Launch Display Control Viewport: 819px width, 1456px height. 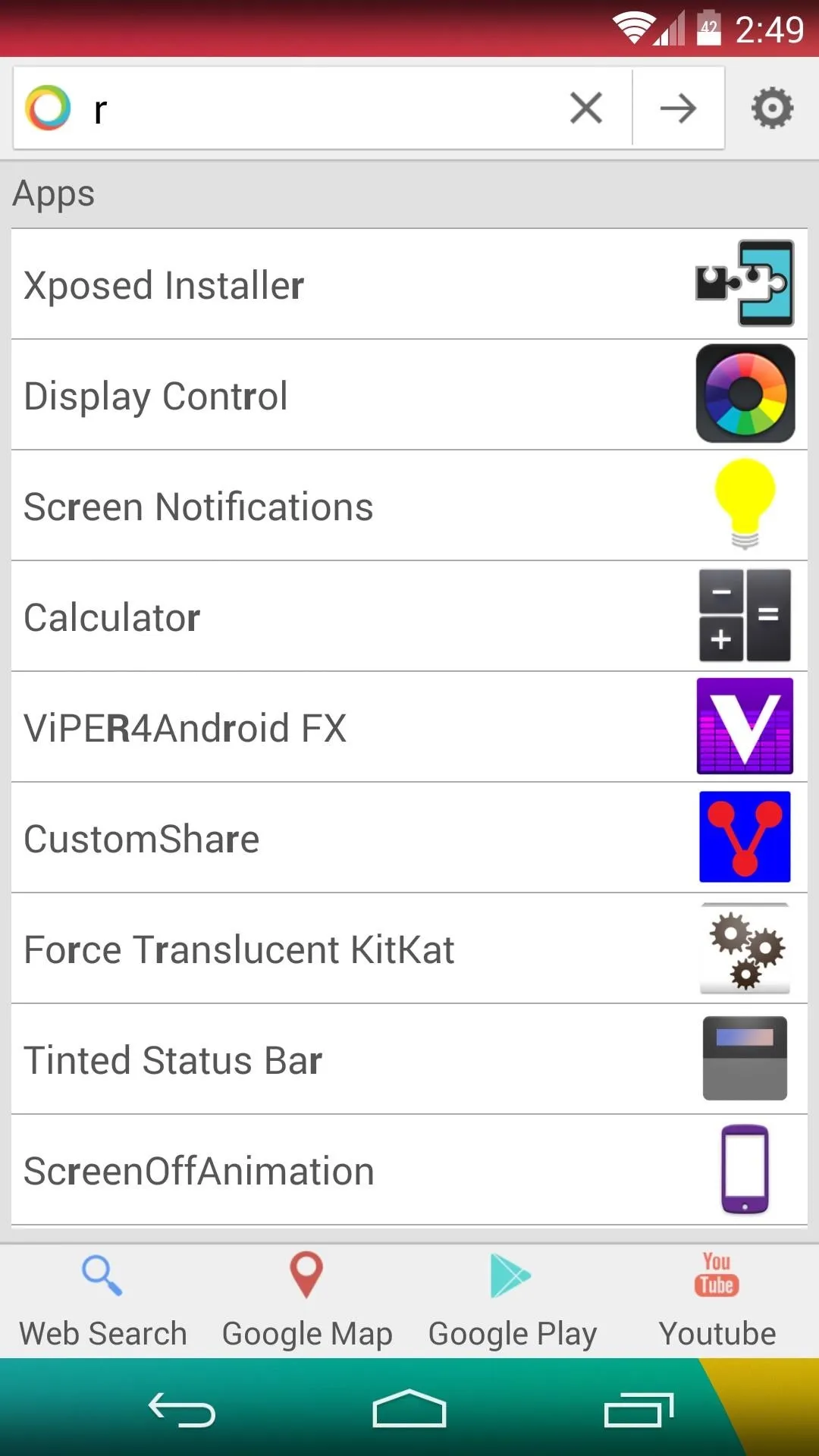(x=409, y=395)
